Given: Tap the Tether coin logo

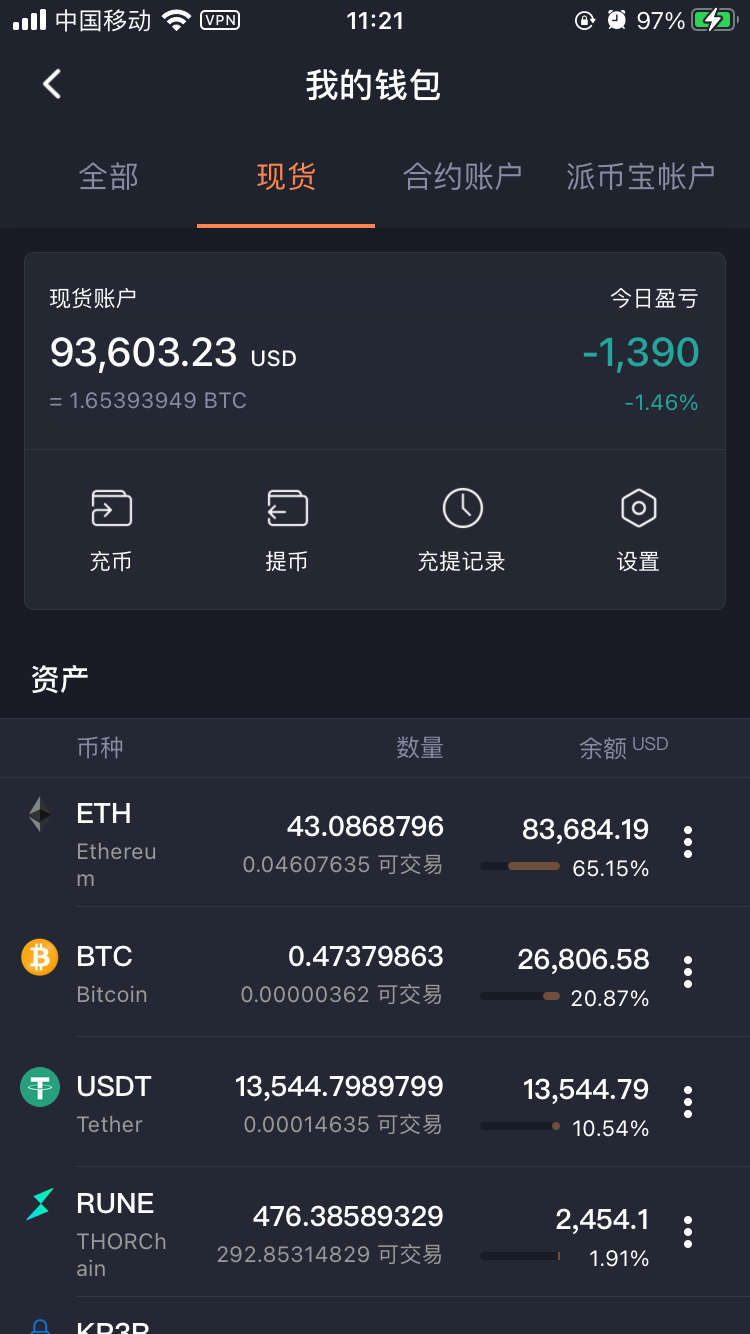Looking at the screenshot, I should pos(39,1087).
